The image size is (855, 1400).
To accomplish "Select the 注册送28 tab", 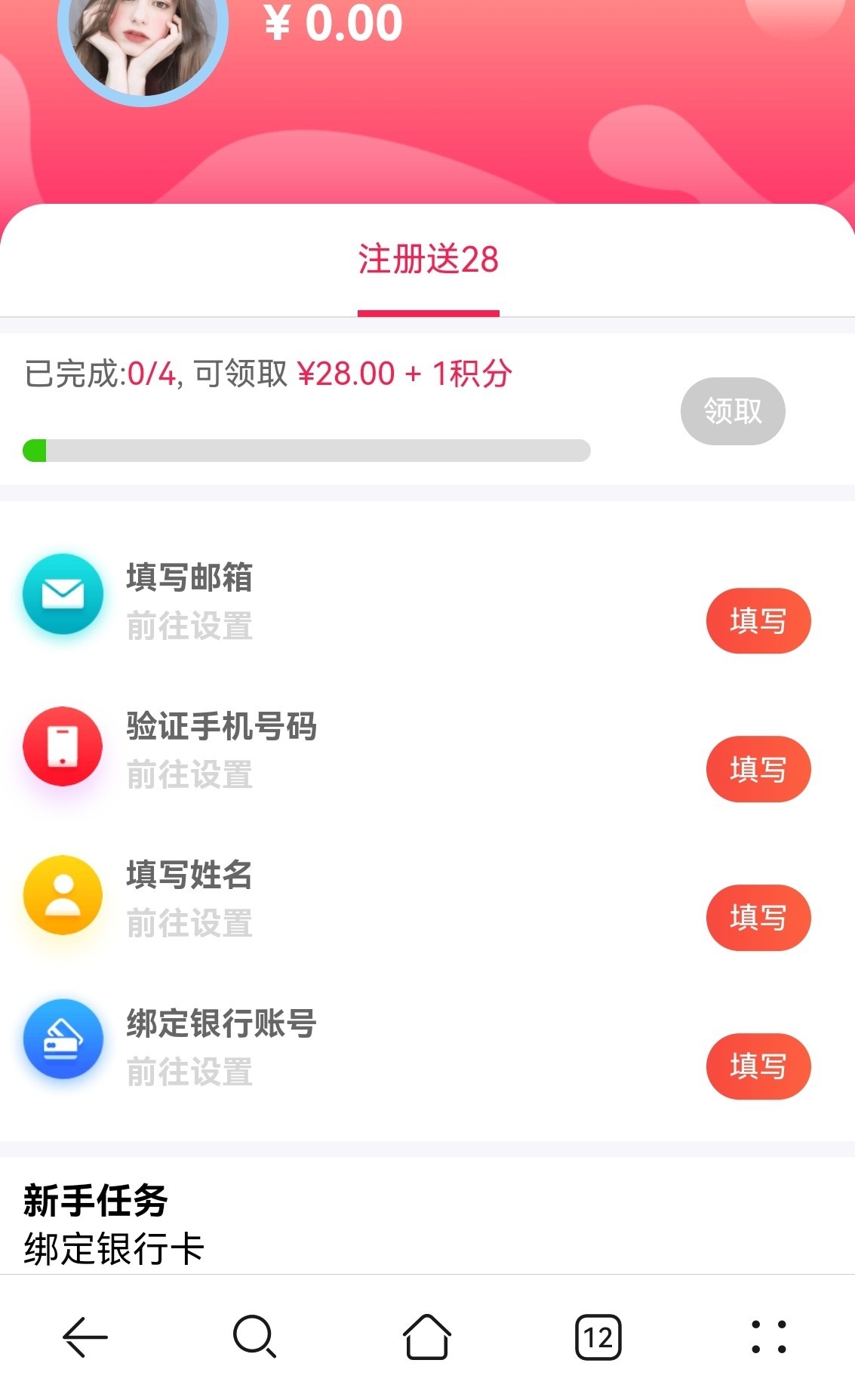I will (428, 260).
